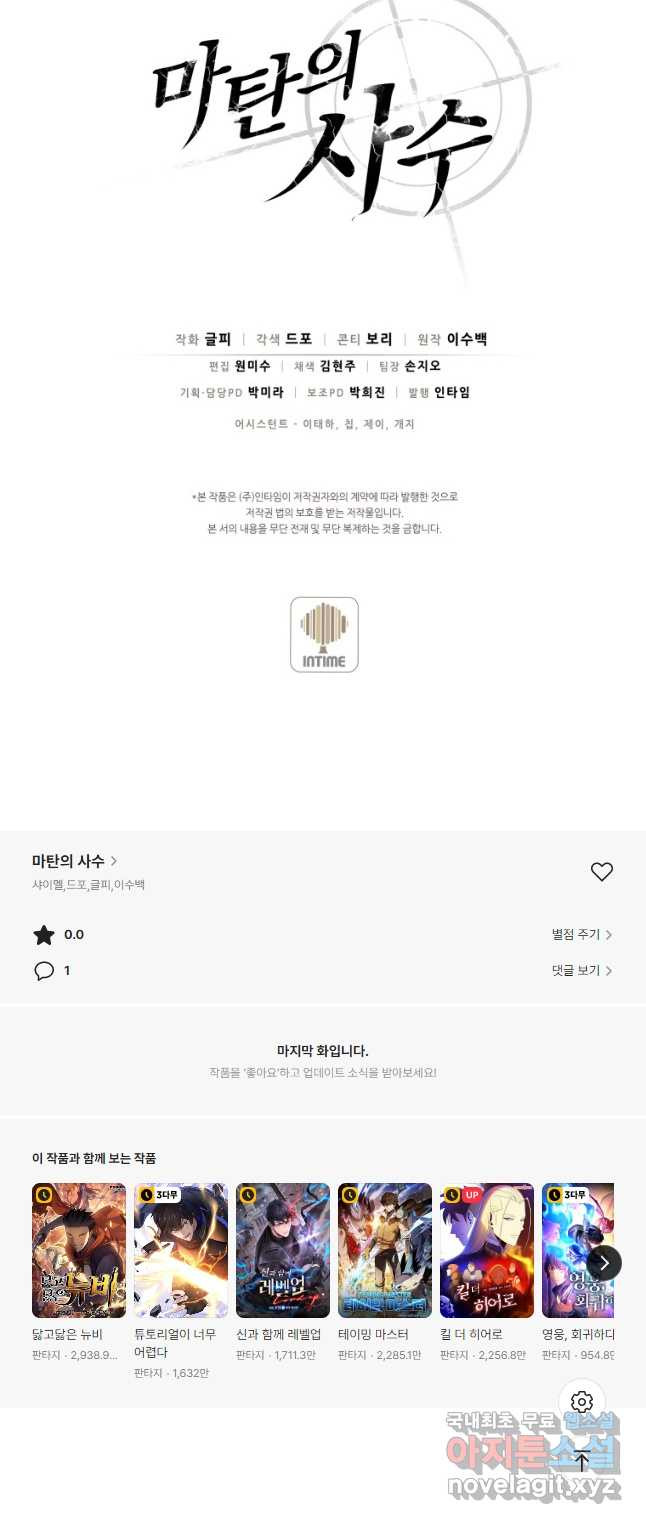Open 댓글 보기 to view comments
The image size is (646, 1524).
(x=581, y=970)
